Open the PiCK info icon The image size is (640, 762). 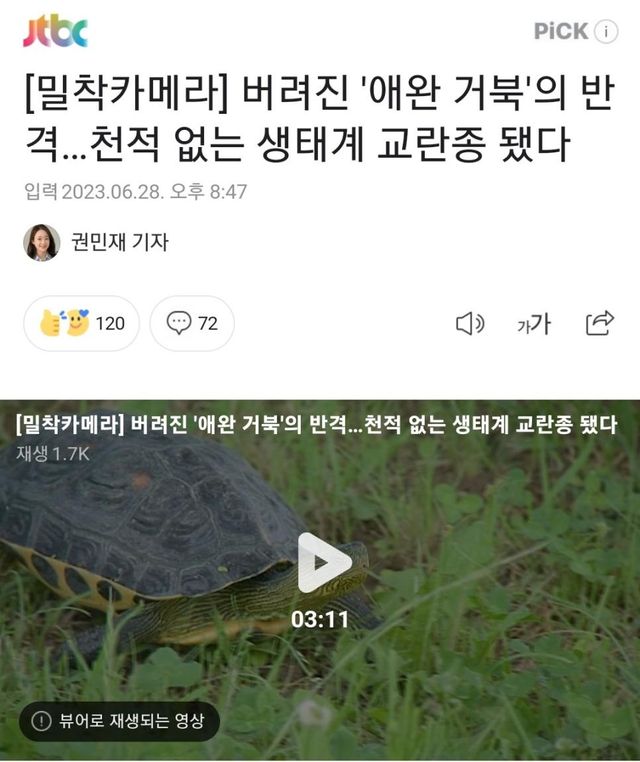point(606,31)
